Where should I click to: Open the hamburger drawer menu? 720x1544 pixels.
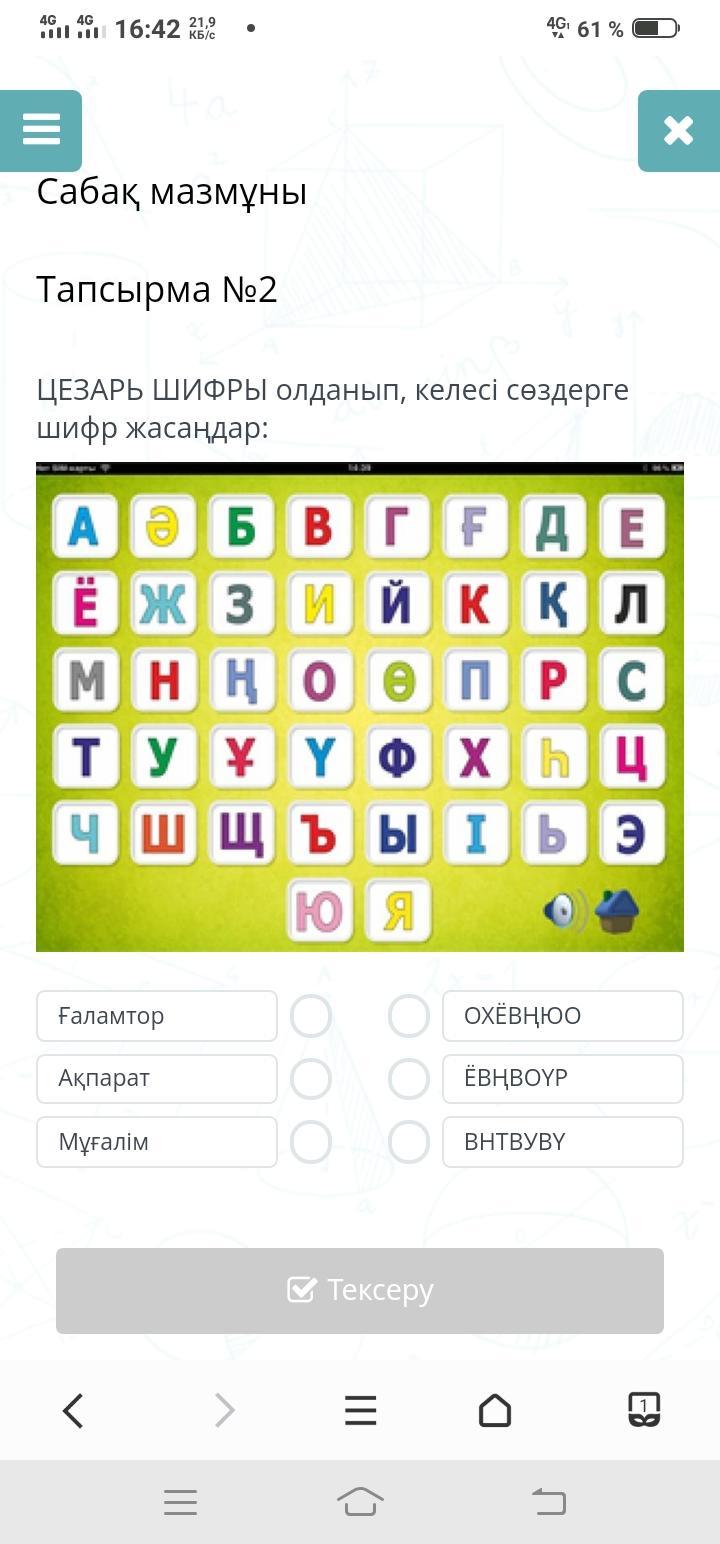pos(41,130)
